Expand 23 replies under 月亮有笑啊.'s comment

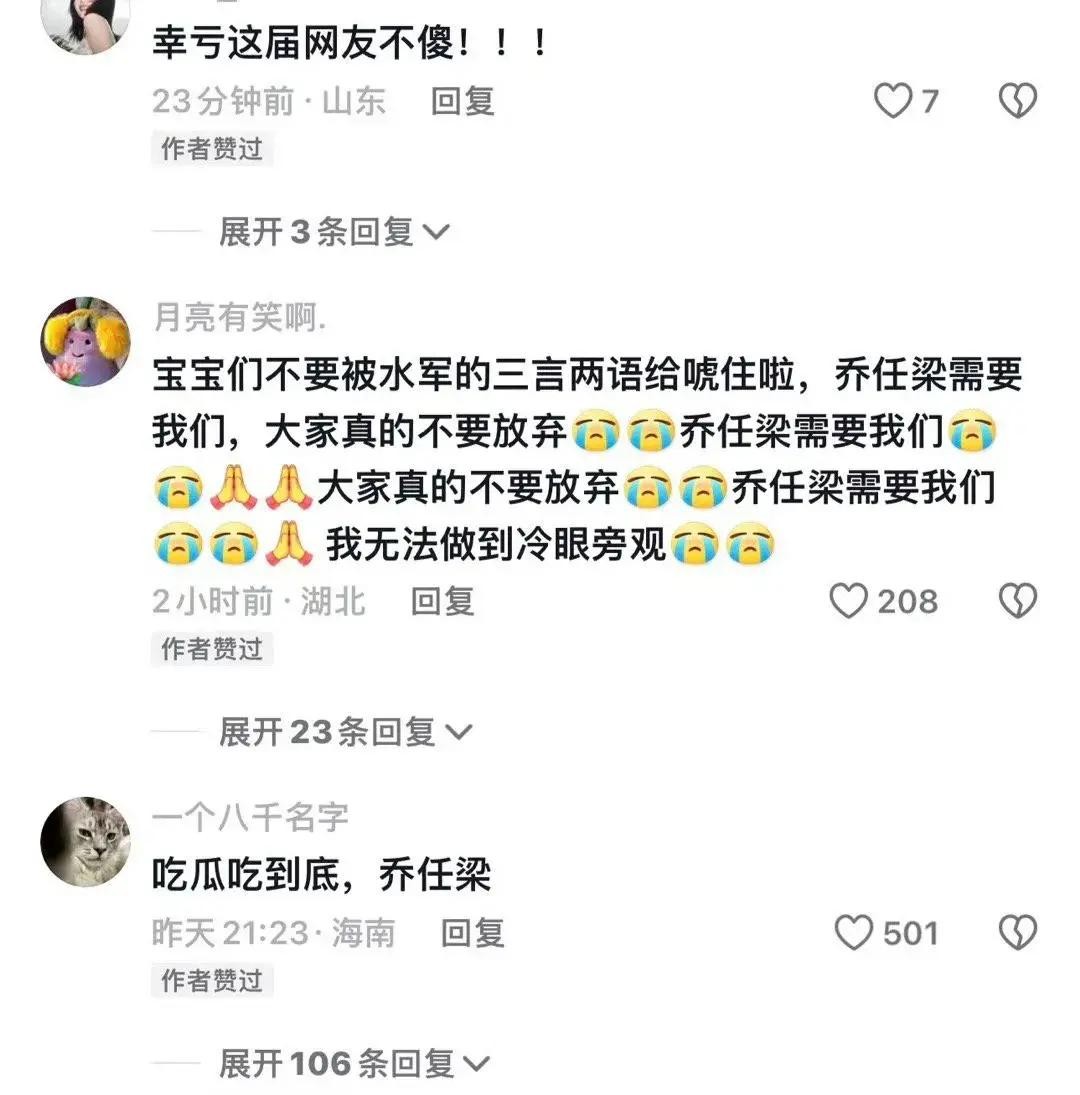point(345,732)
